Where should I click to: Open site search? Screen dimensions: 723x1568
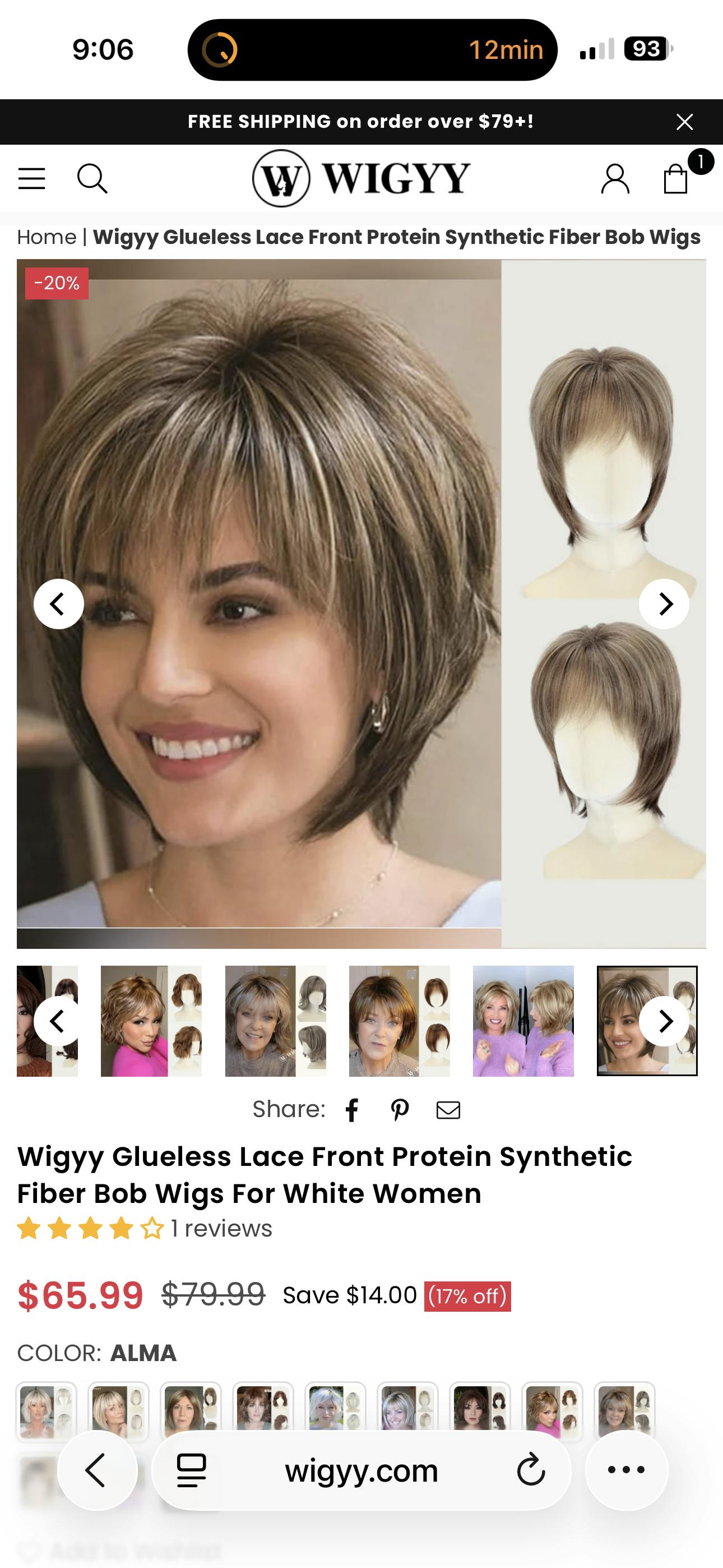(92, 178)
